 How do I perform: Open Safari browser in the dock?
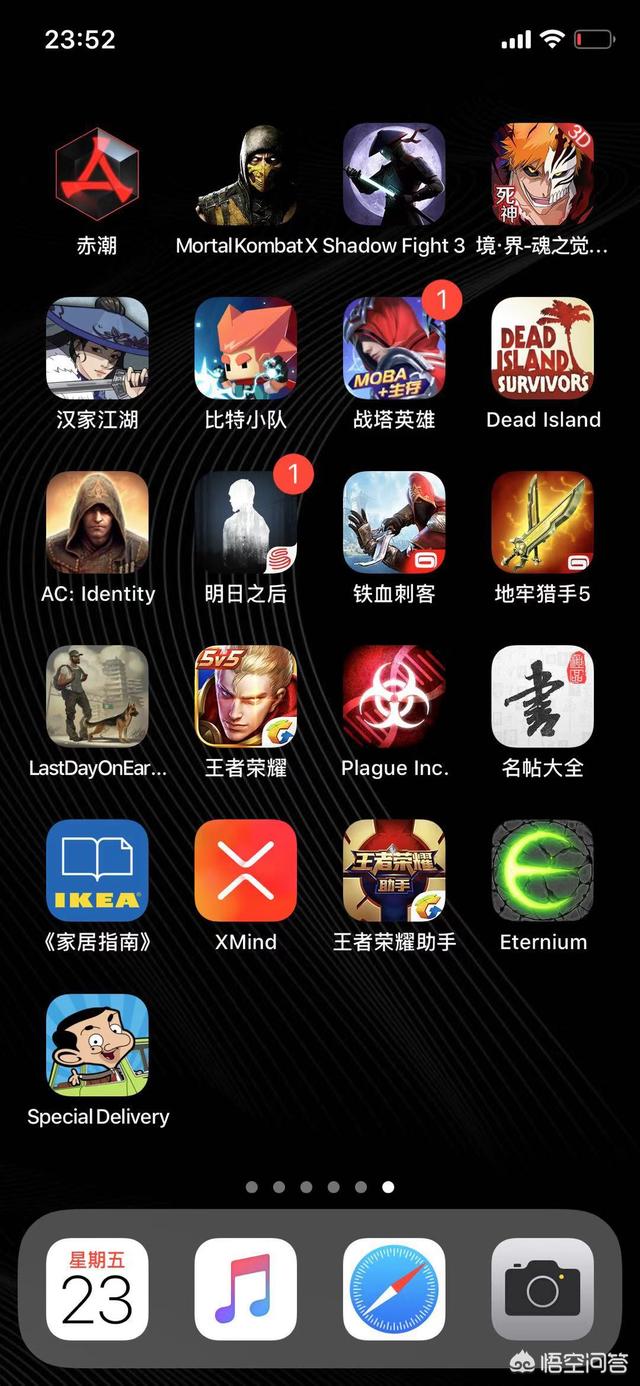(394, 1289)
